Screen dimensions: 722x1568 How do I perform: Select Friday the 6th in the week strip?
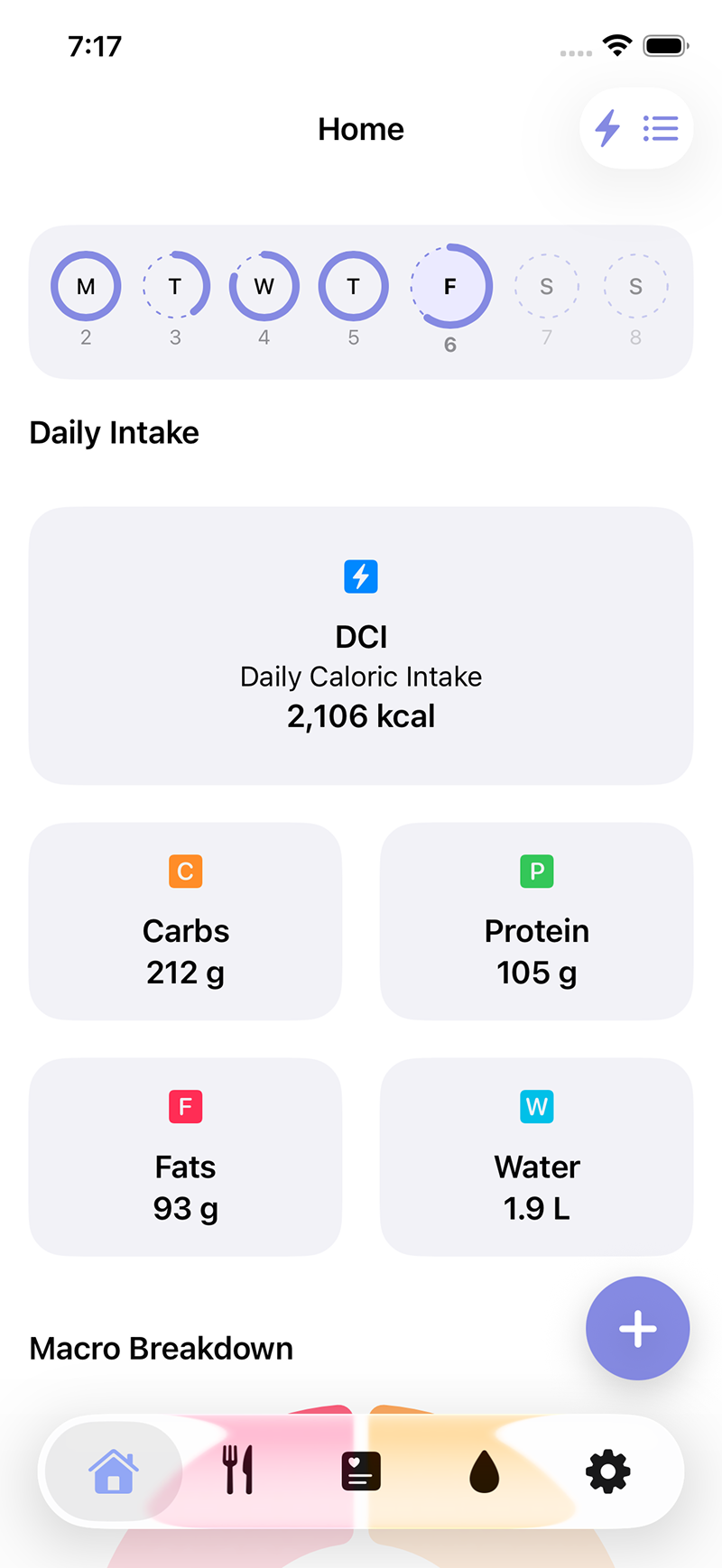point(450,287)
